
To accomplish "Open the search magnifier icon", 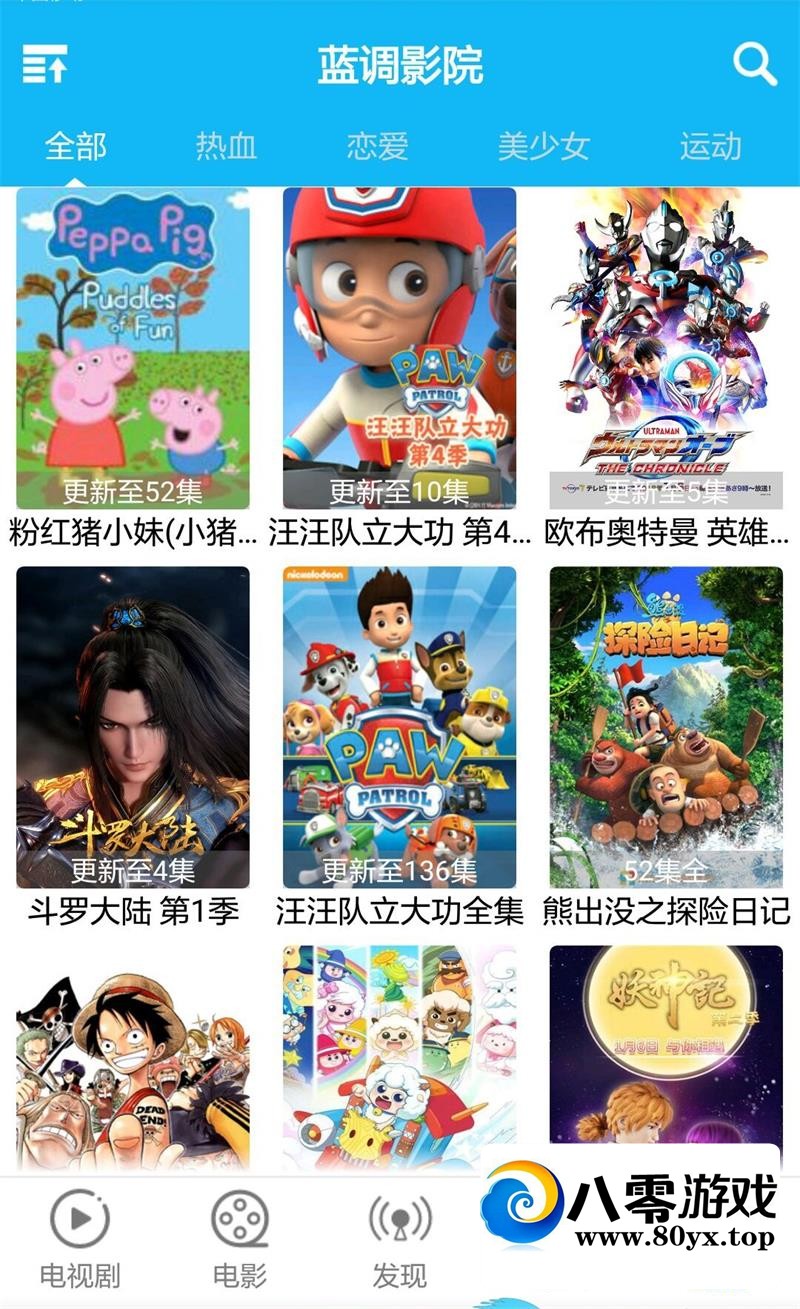I will pyautogui.click(x=755, y=65).
